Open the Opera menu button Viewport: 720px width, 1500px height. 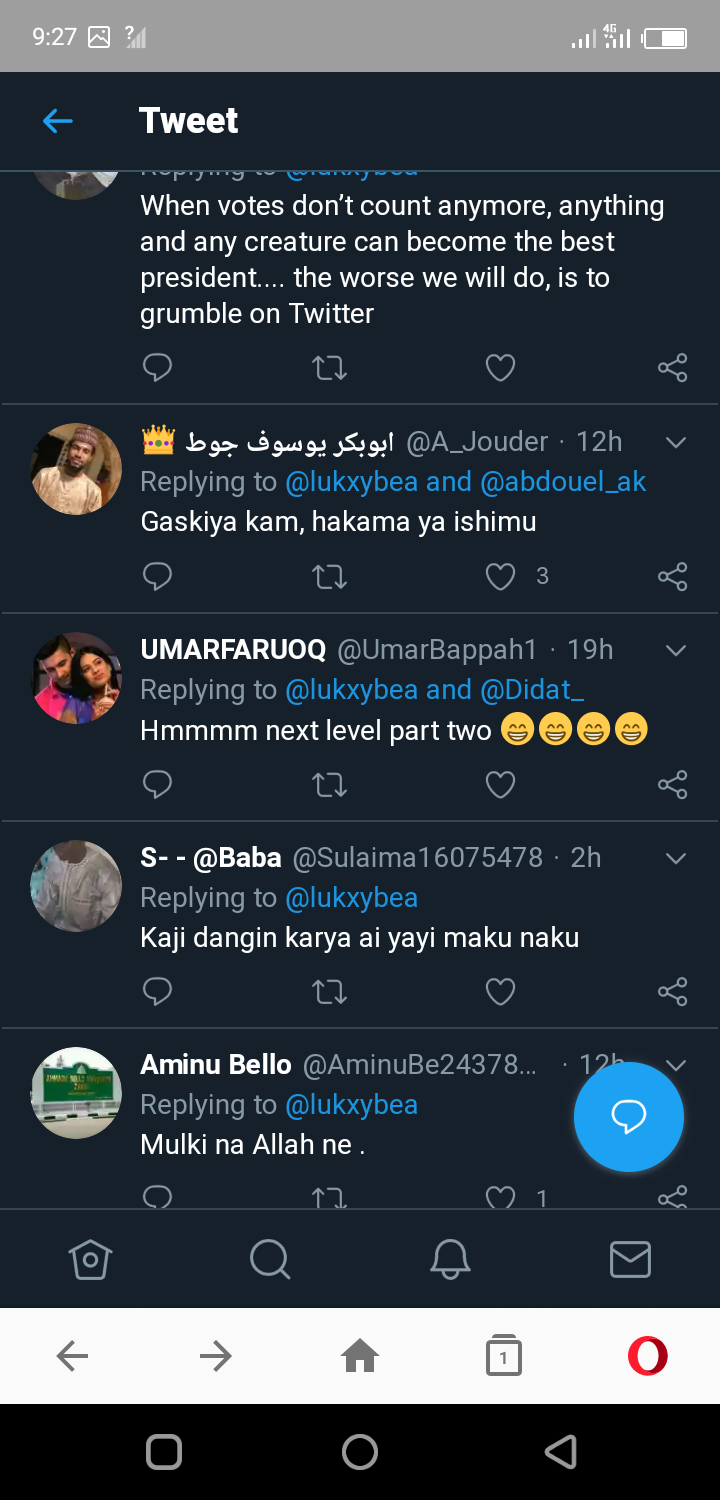point(647,1356)
